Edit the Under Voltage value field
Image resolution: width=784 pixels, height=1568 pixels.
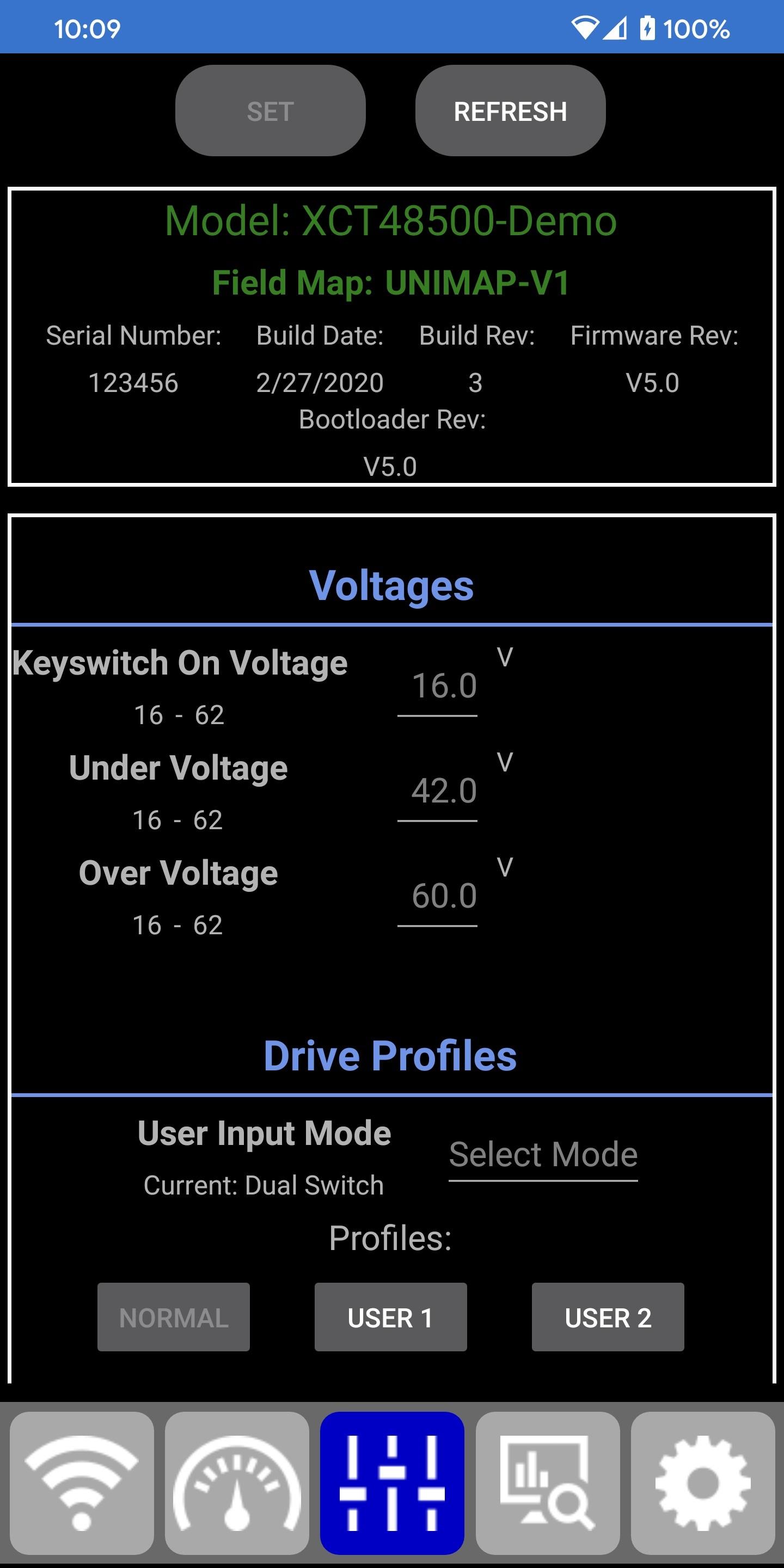click(438, 791)
